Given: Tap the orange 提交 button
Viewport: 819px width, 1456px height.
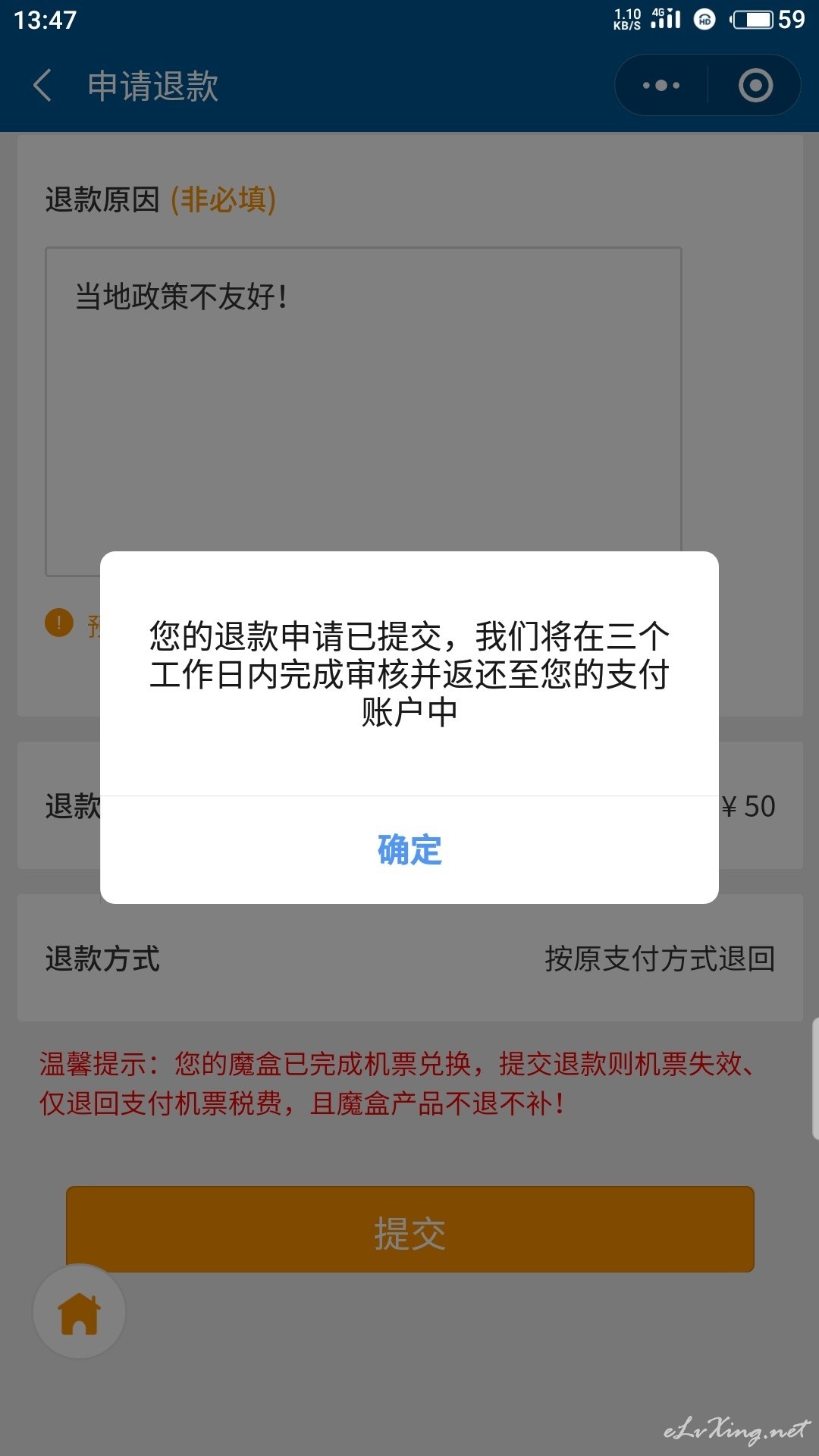Looking at the screenshot, I should (409, 1229).
